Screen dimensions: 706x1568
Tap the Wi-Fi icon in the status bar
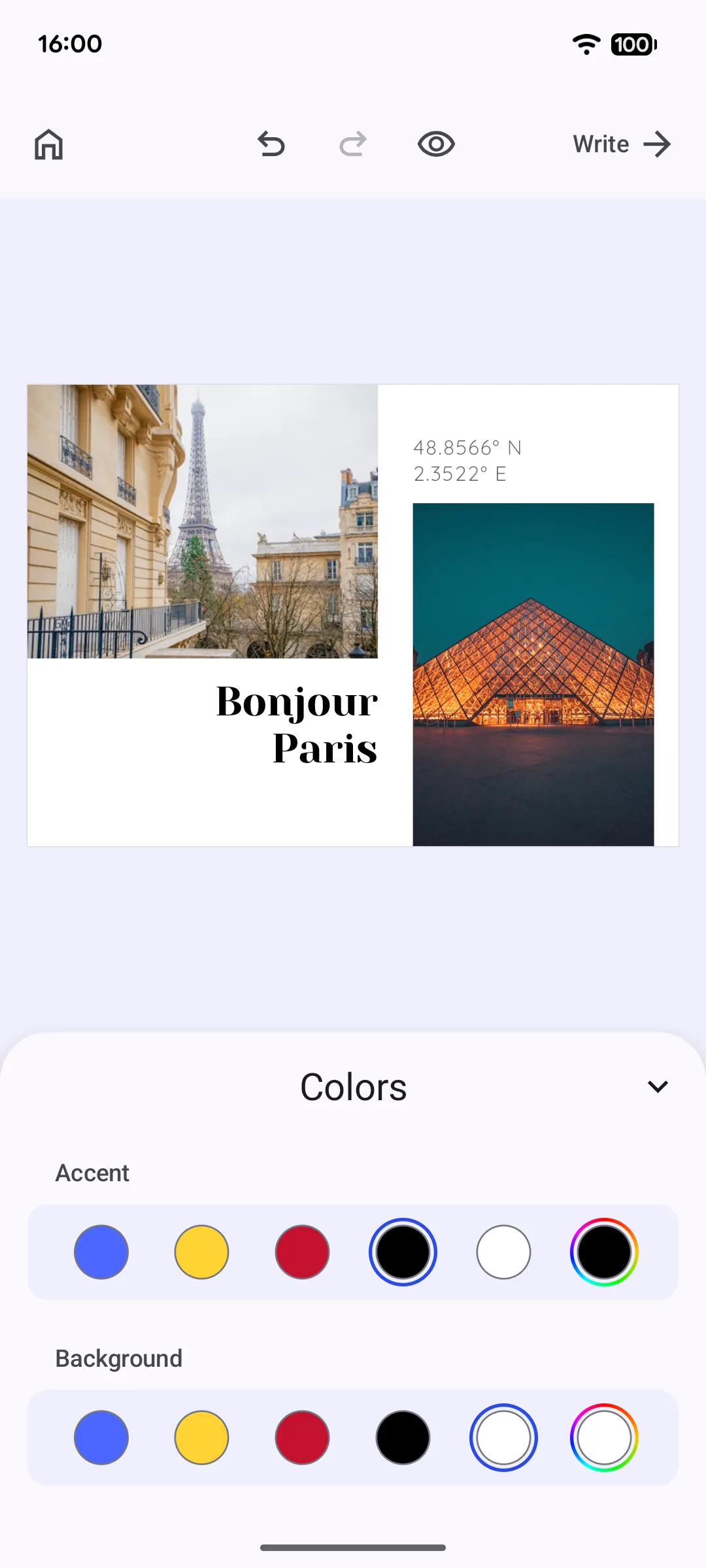[x=586, y=44]
